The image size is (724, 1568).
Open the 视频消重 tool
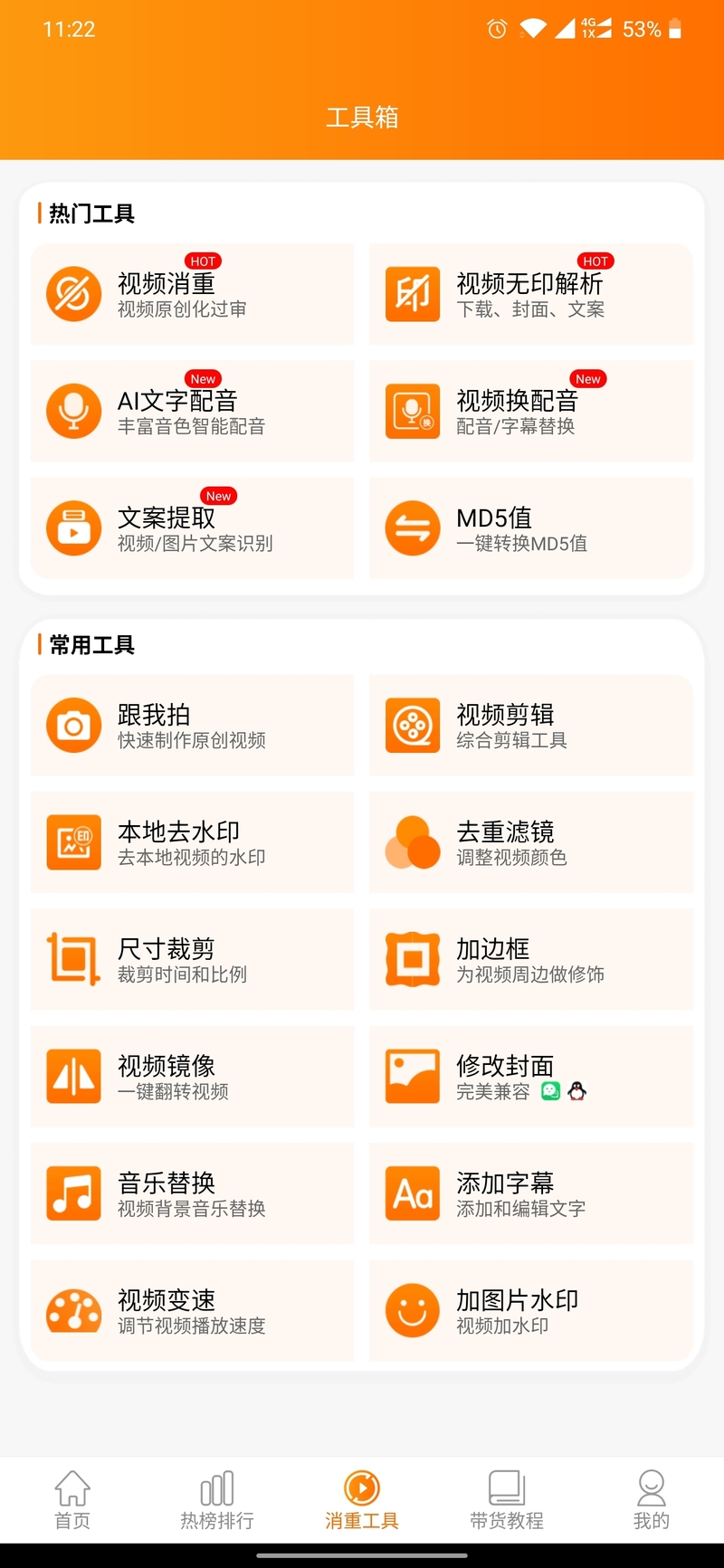coord(192,294)
